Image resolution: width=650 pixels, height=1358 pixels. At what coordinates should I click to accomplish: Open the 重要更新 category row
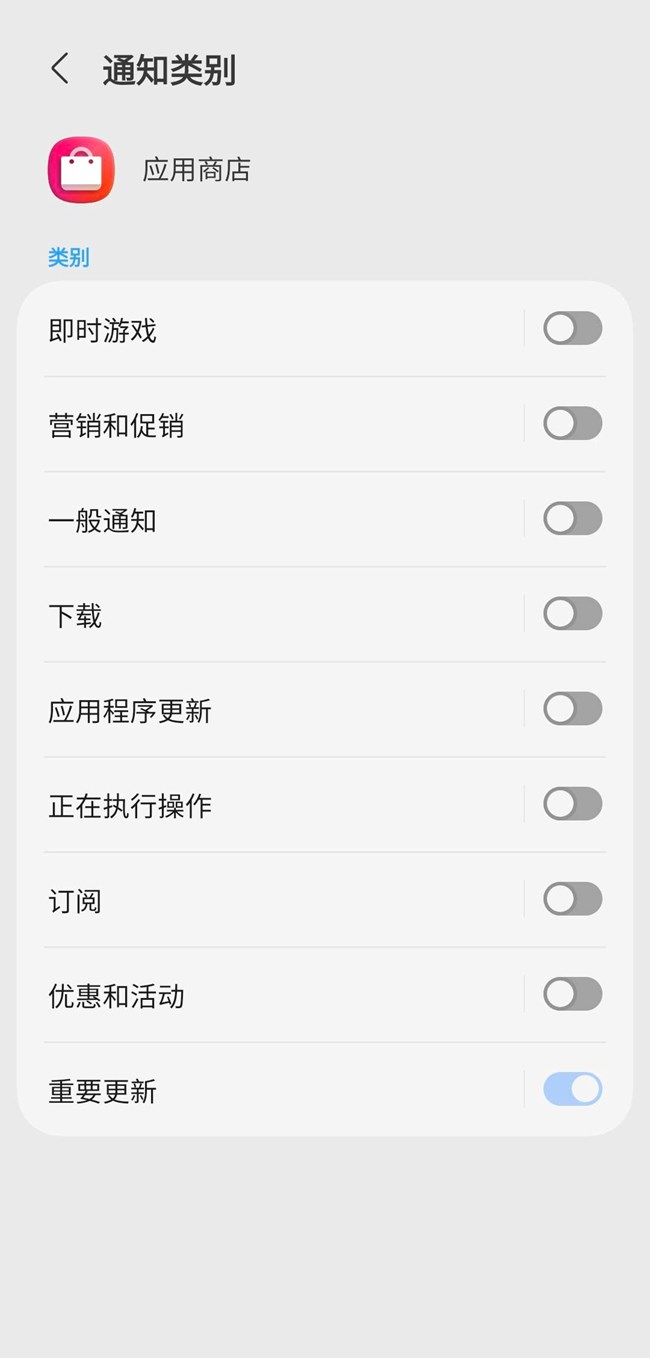(x=270, y=1089)
